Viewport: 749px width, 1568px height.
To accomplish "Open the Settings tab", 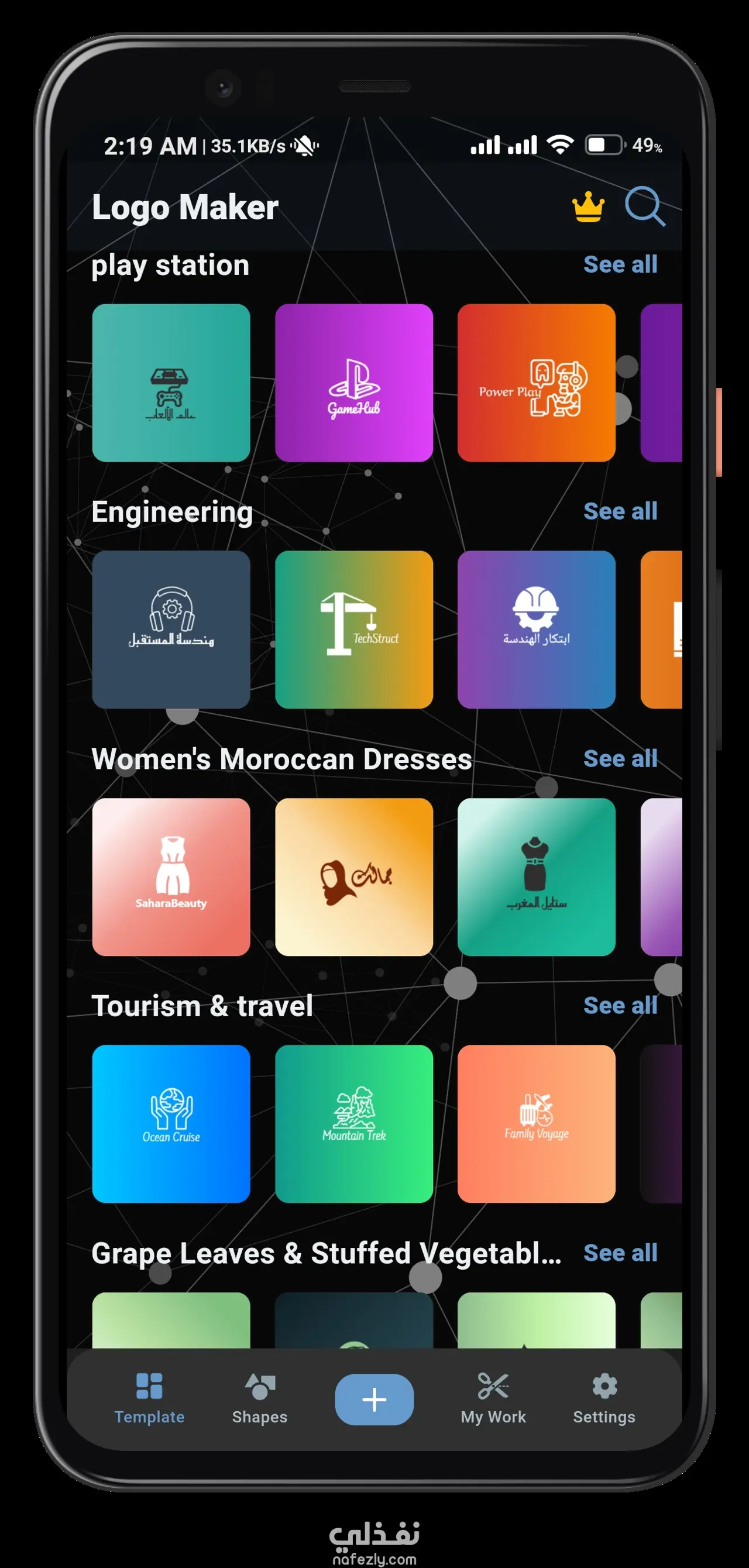I will click(x=604, y=1399).
